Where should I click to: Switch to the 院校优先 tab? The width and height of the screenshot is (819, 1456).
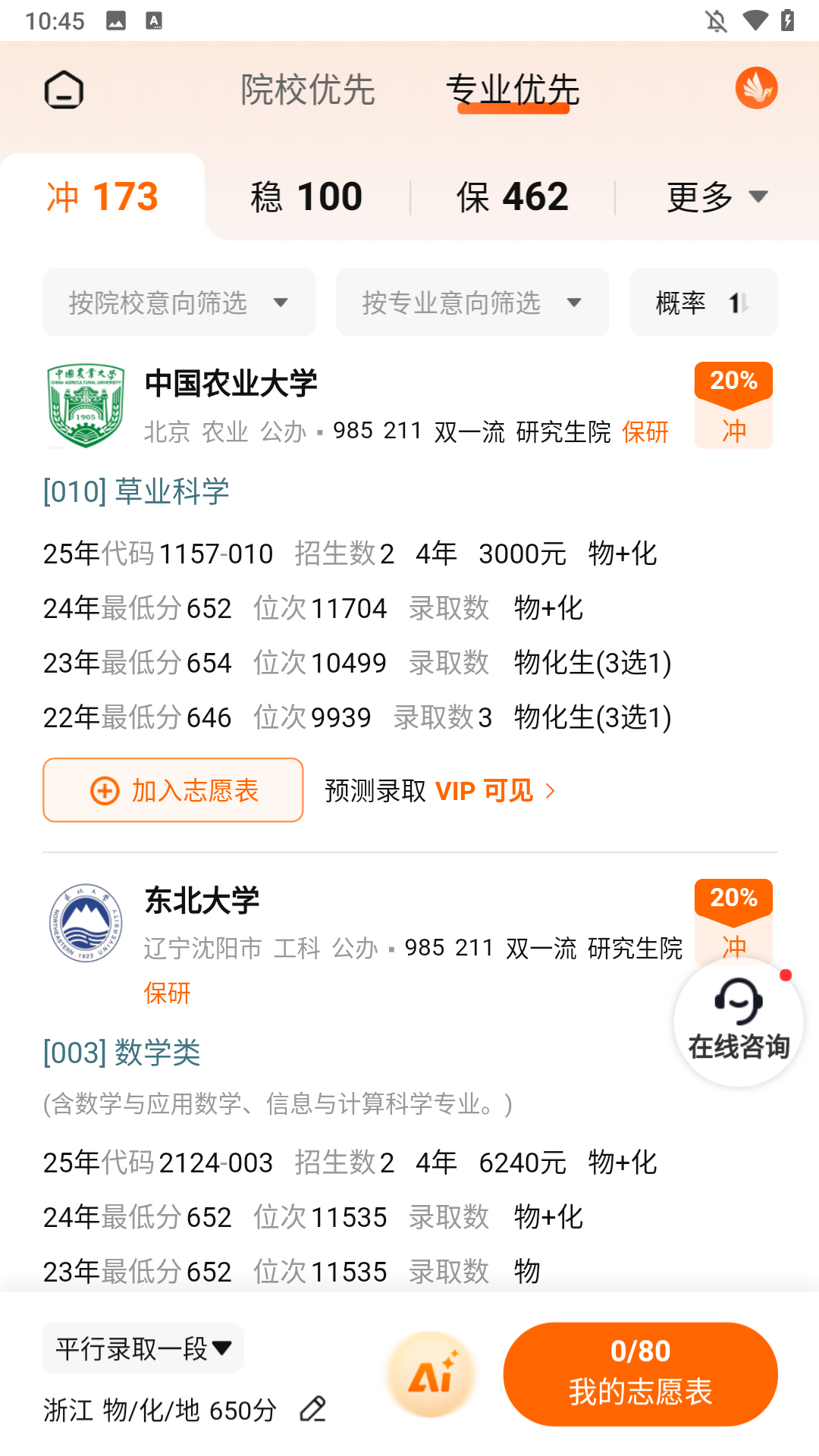[x=308, y=89]
